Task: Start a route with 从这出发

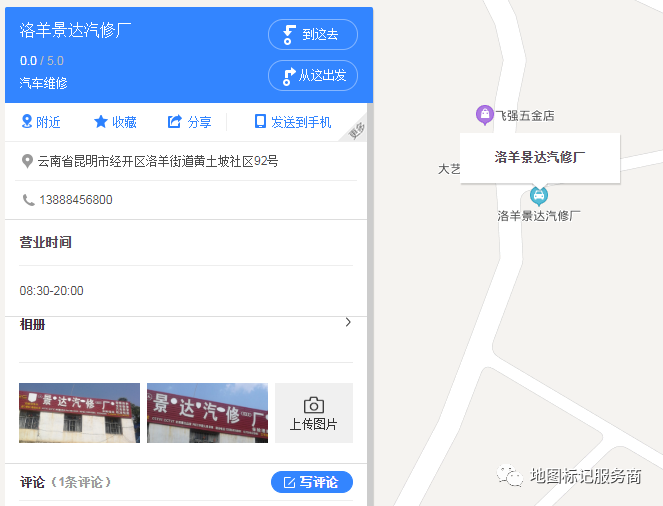Action: click(x=312, y=76)
